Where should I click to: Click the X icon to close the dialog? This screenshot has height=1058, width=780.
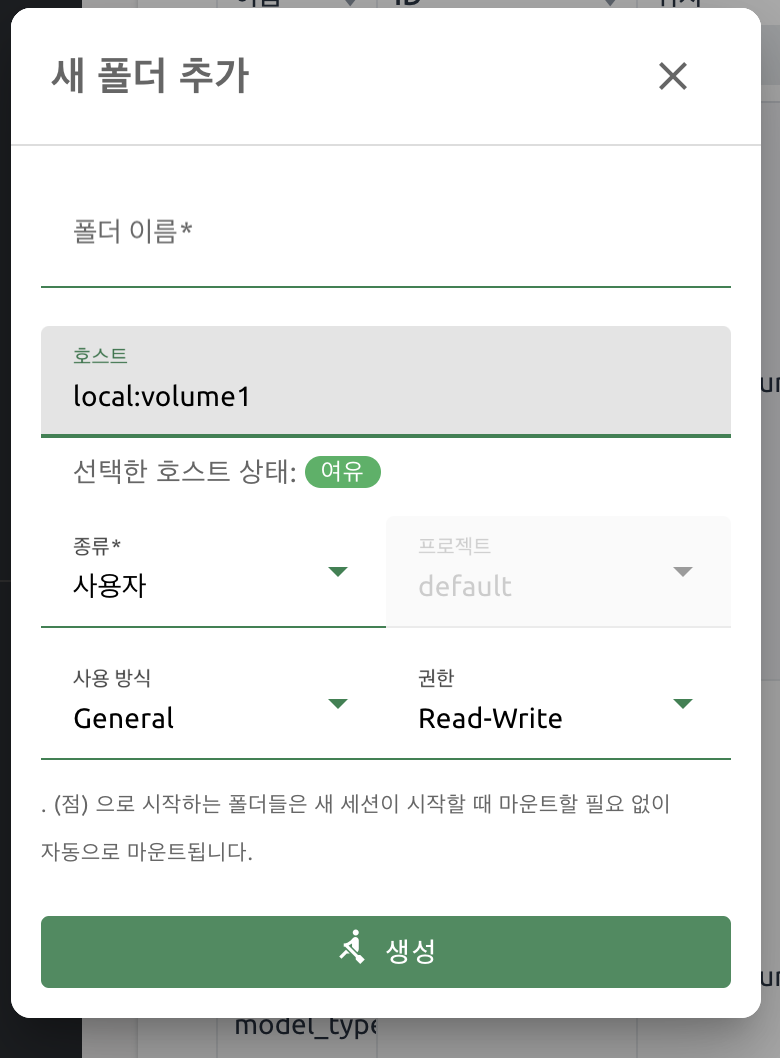(672, 77)
